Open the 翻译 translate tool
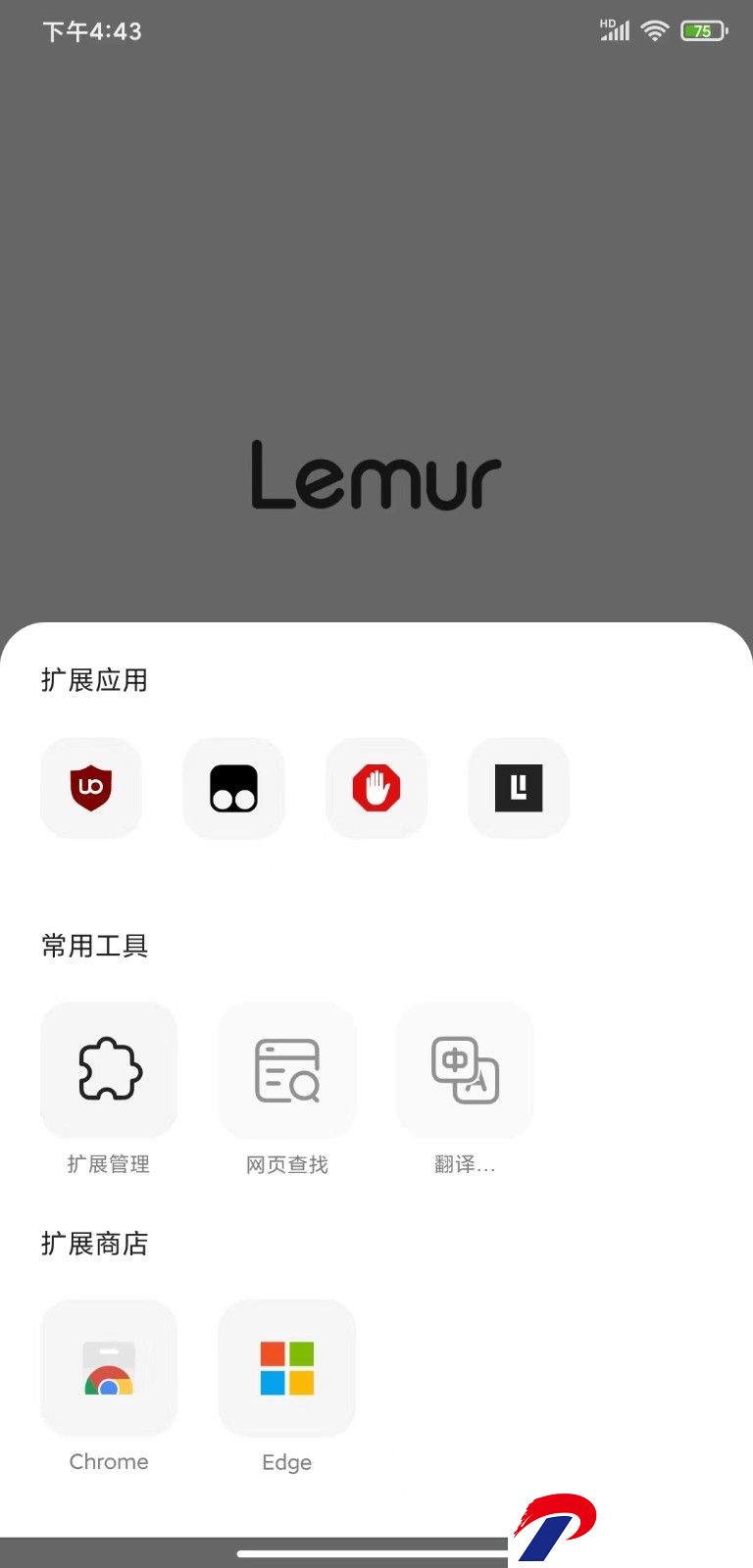 466,1070
